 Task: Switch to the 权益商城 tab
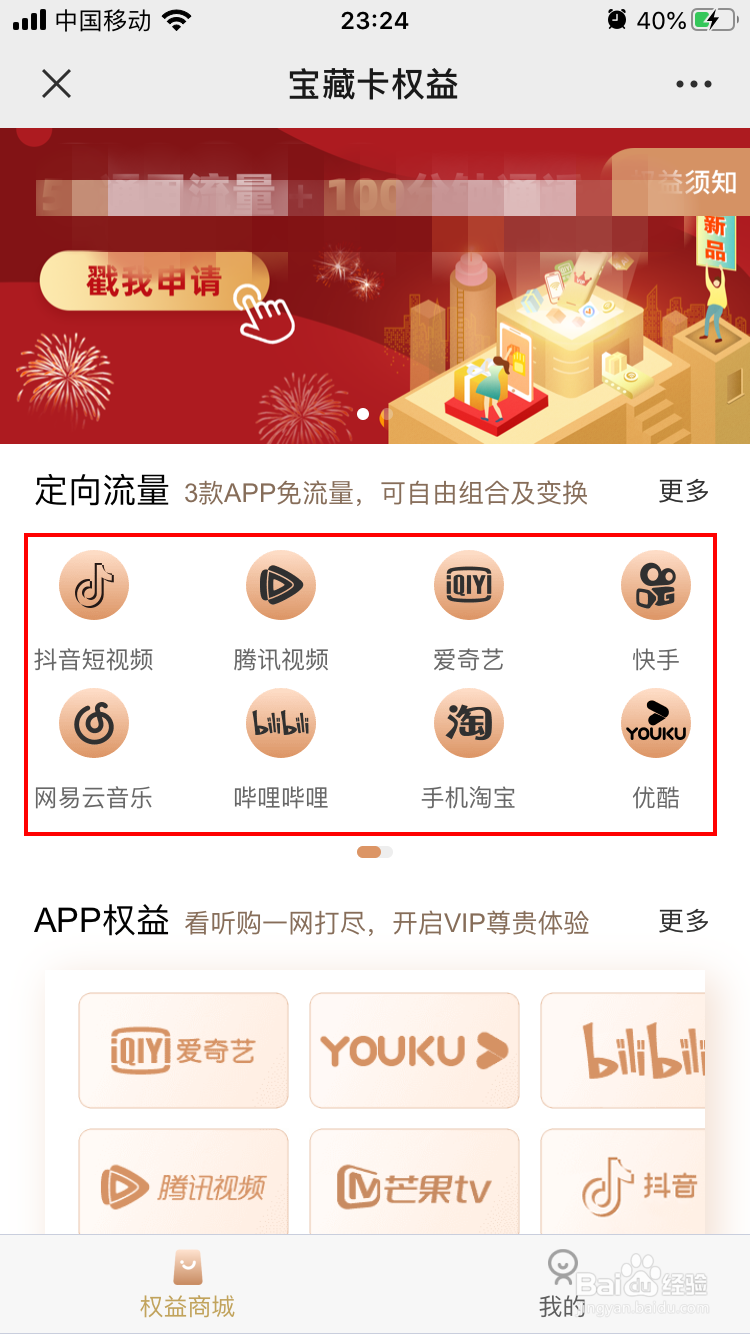pos(187,1285)
